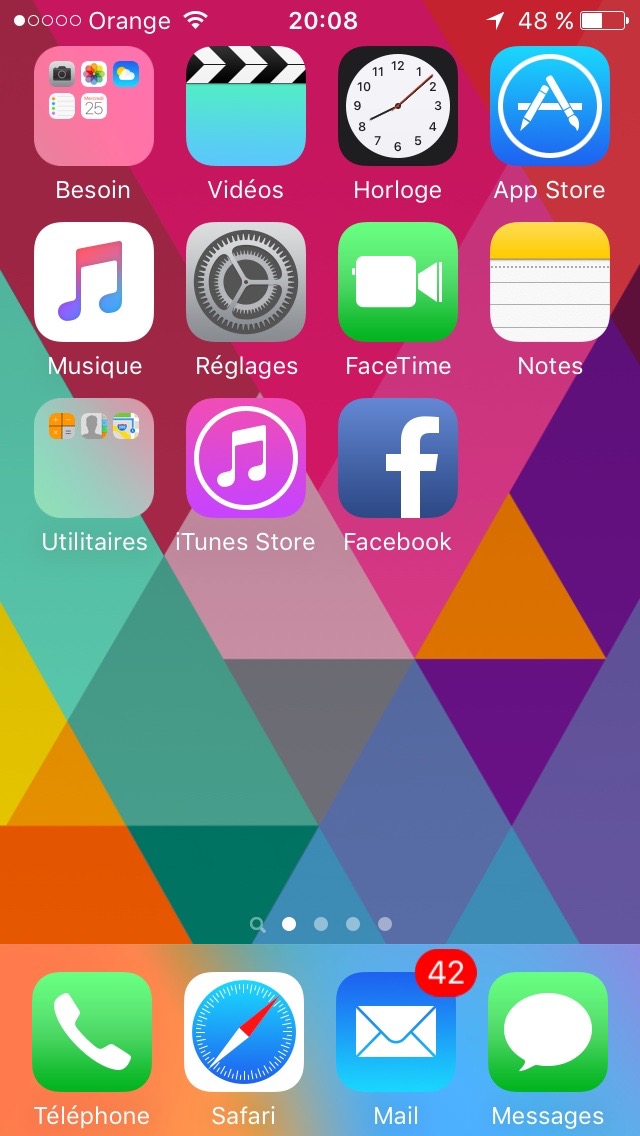Open the Téléphone app in the dock
Screen dimensions: 640x1136
92,1032
